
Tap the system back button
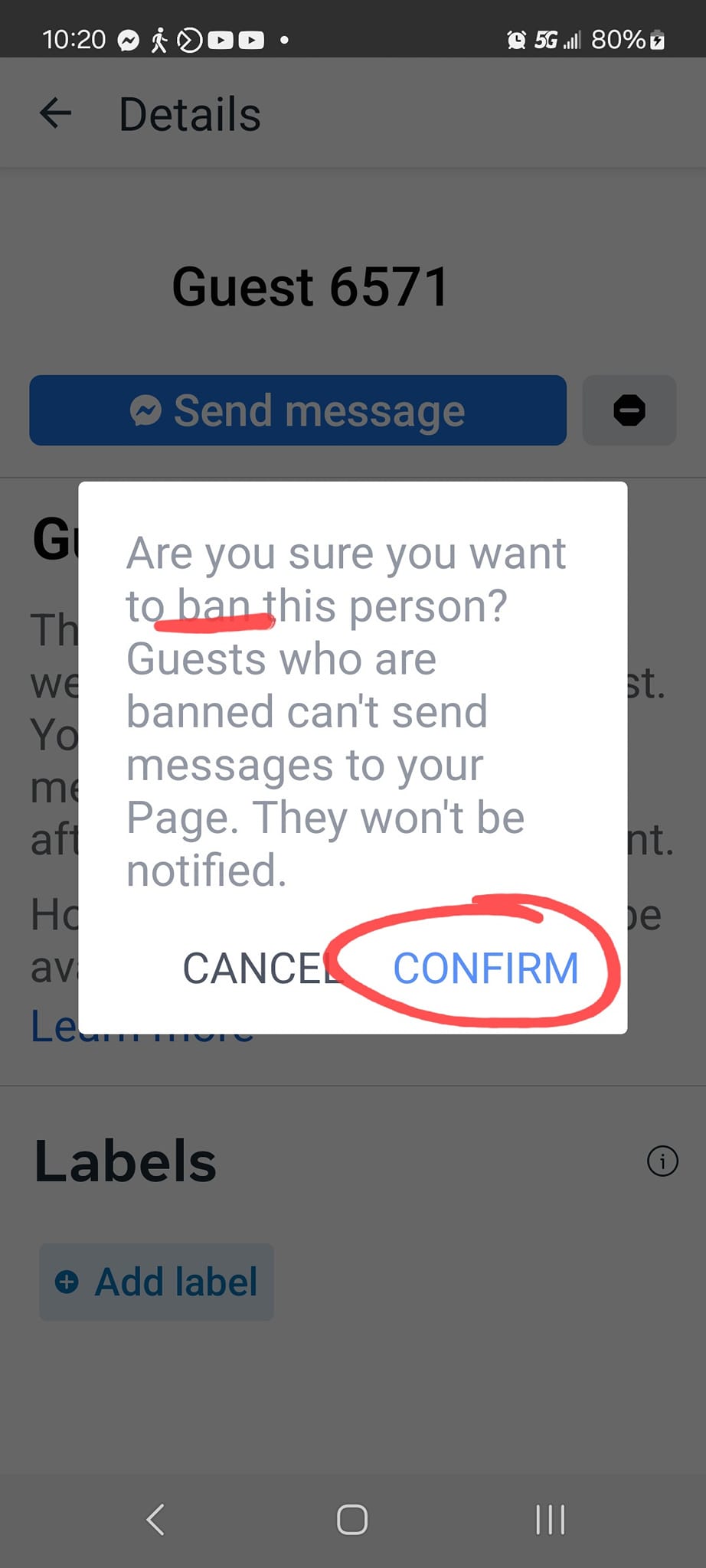click(155, 1519)
